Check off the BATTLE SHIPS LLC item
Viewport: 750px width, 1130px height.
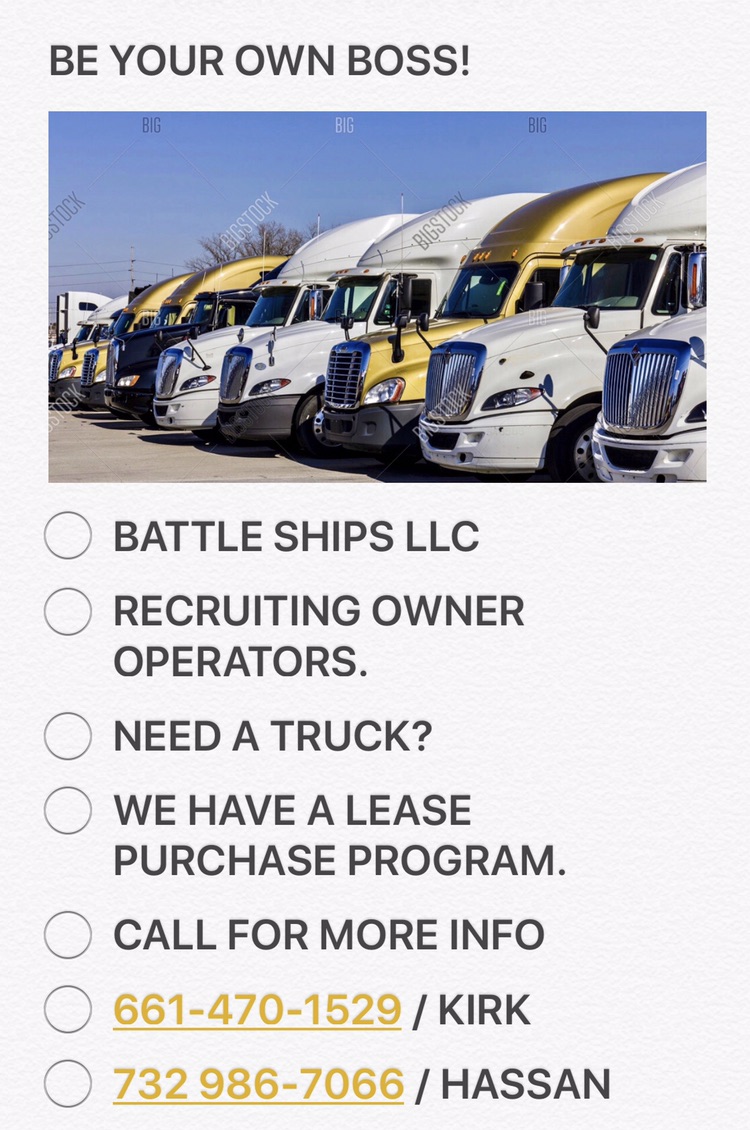68,536
